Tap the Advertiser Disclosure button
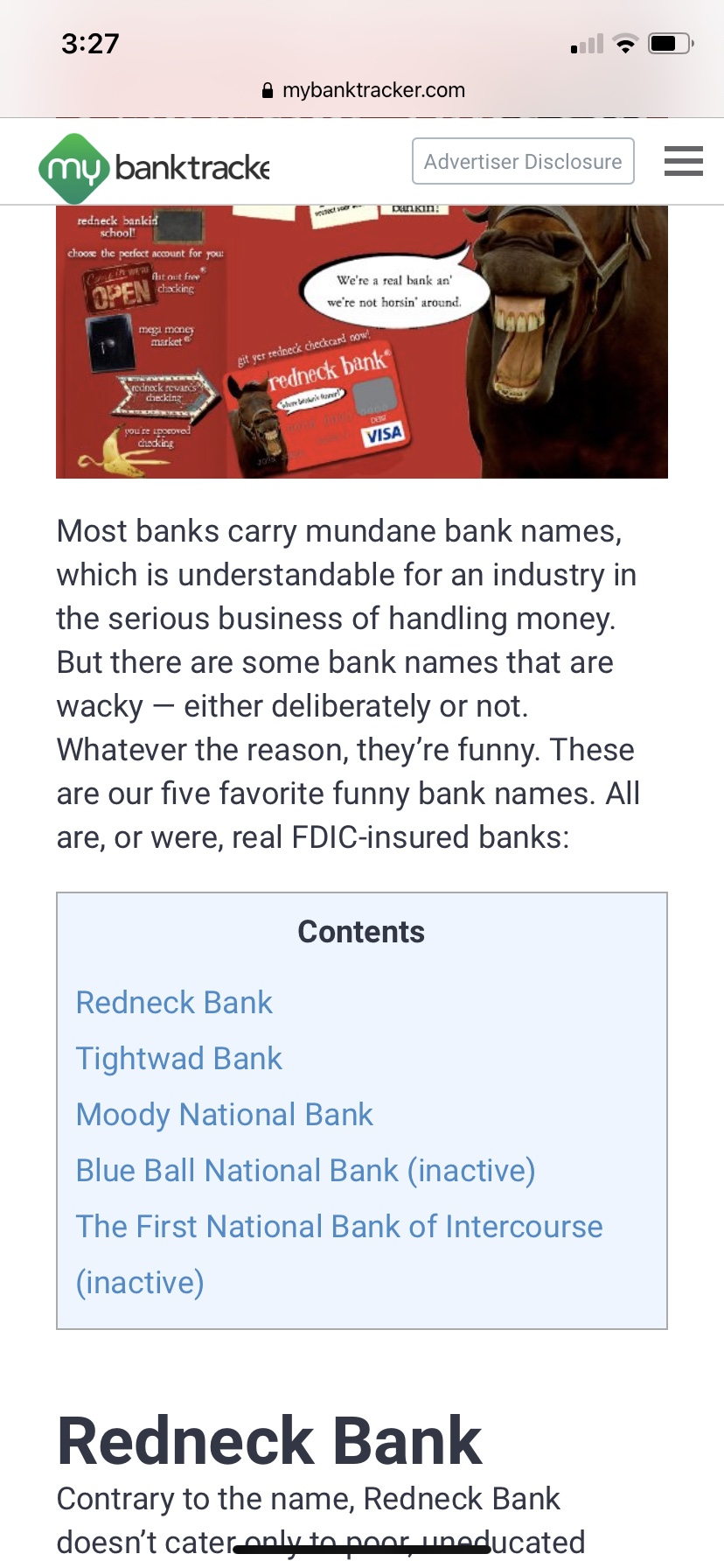 523,162
